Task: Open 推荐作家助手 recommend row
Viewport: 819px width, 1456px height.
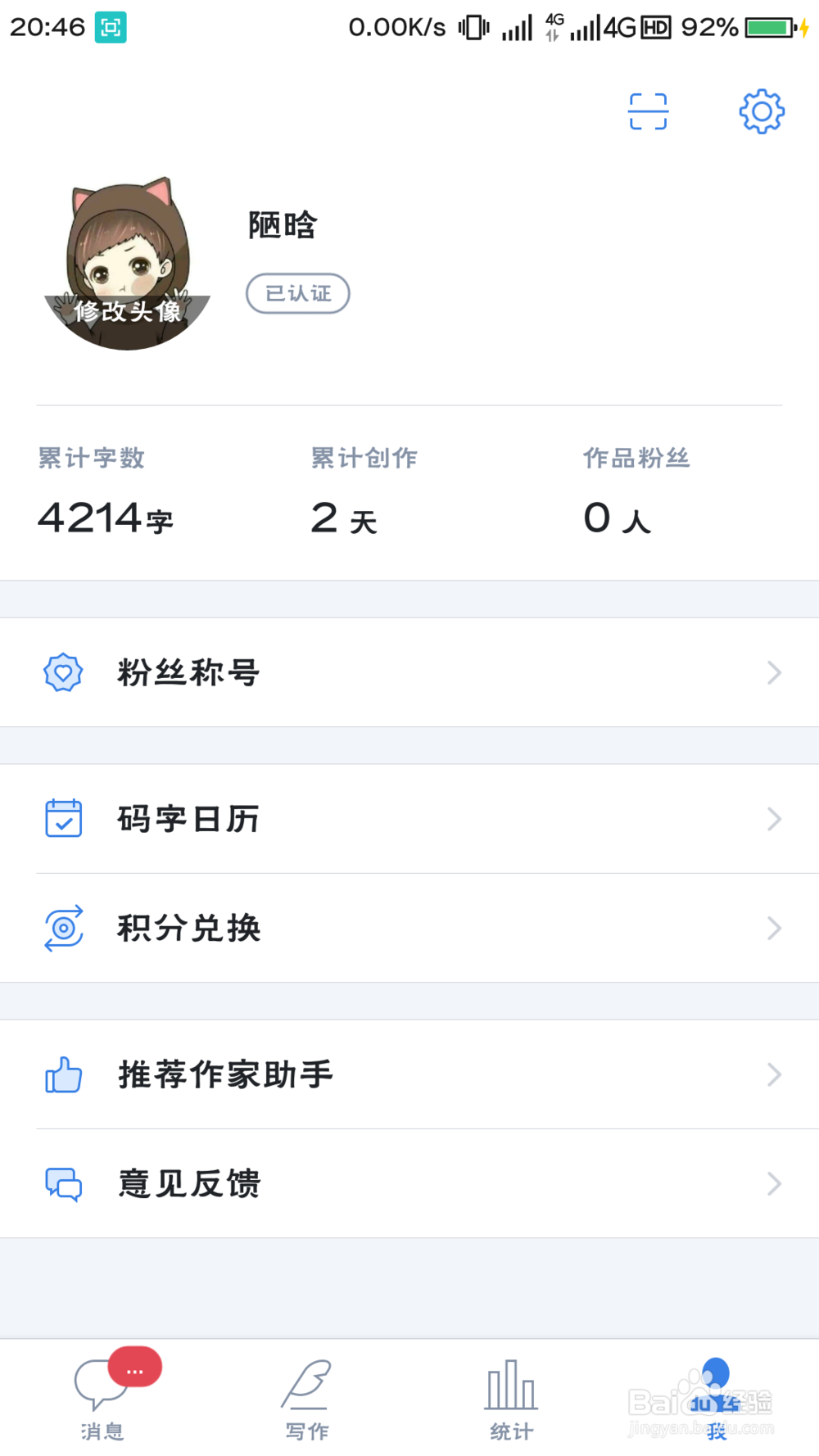Action: point(409,1074)
